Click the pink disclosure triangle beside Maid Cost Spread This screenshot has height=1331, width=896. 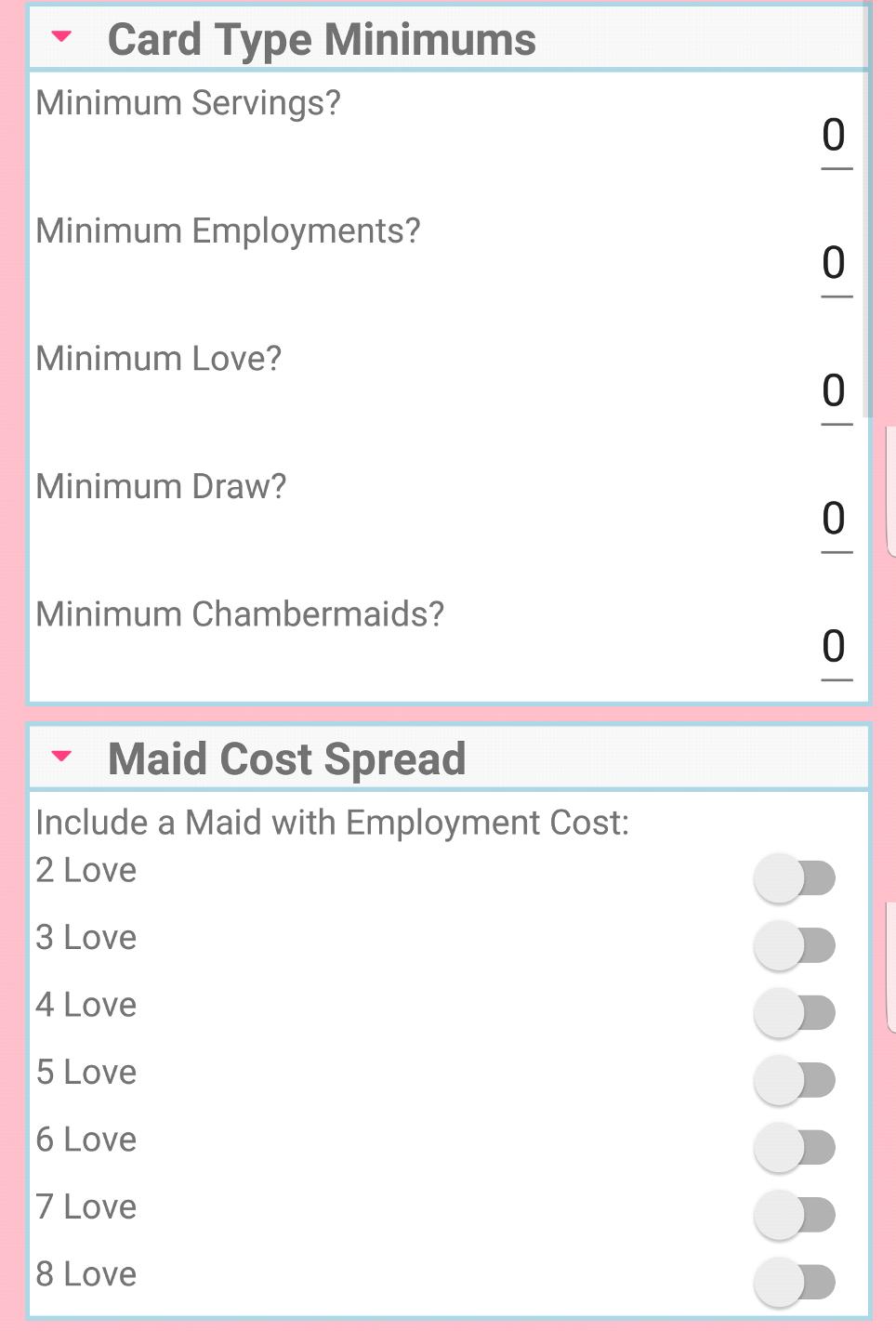coord(61,758)
